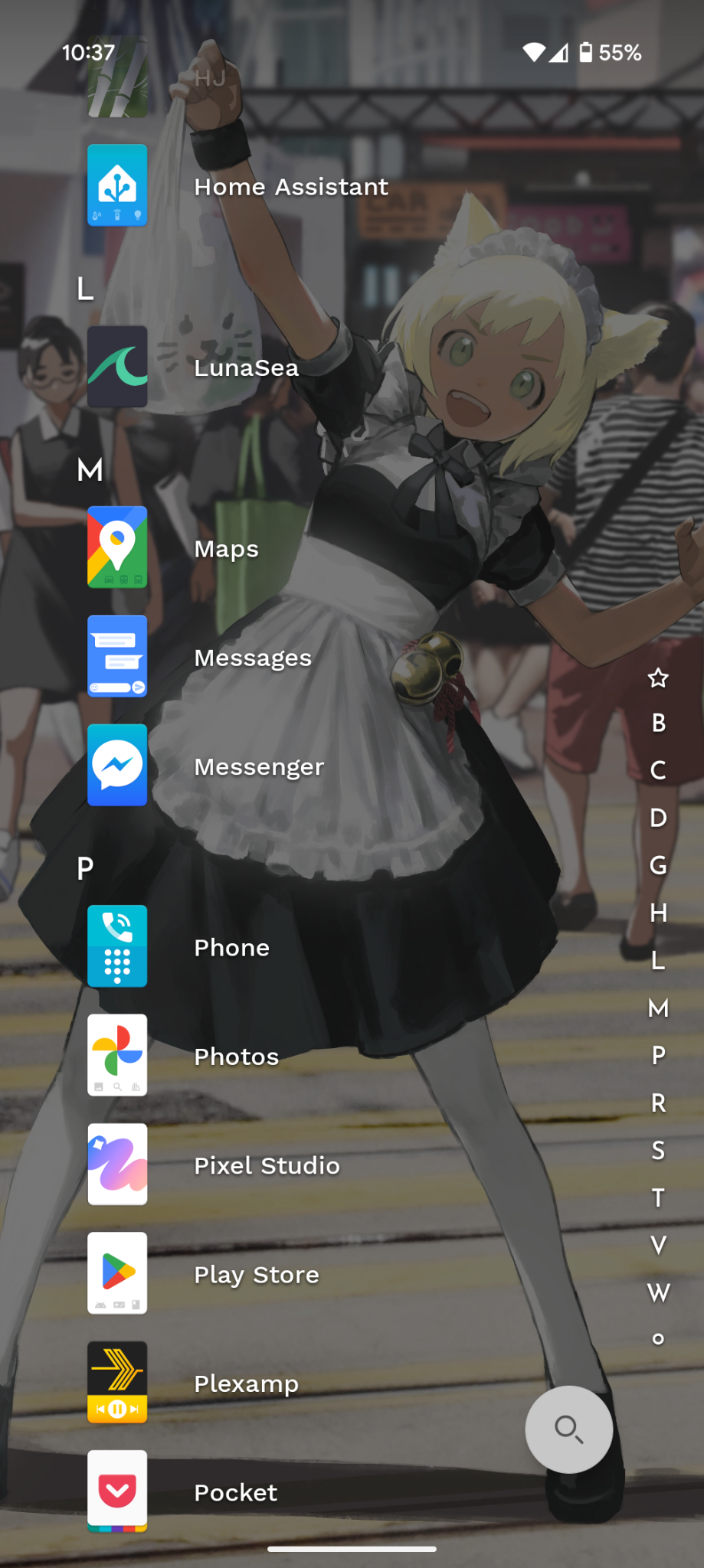Tap the circle at the index bottom
The width and height of the screenshot is (704, 1568).
pos(658,1338)
